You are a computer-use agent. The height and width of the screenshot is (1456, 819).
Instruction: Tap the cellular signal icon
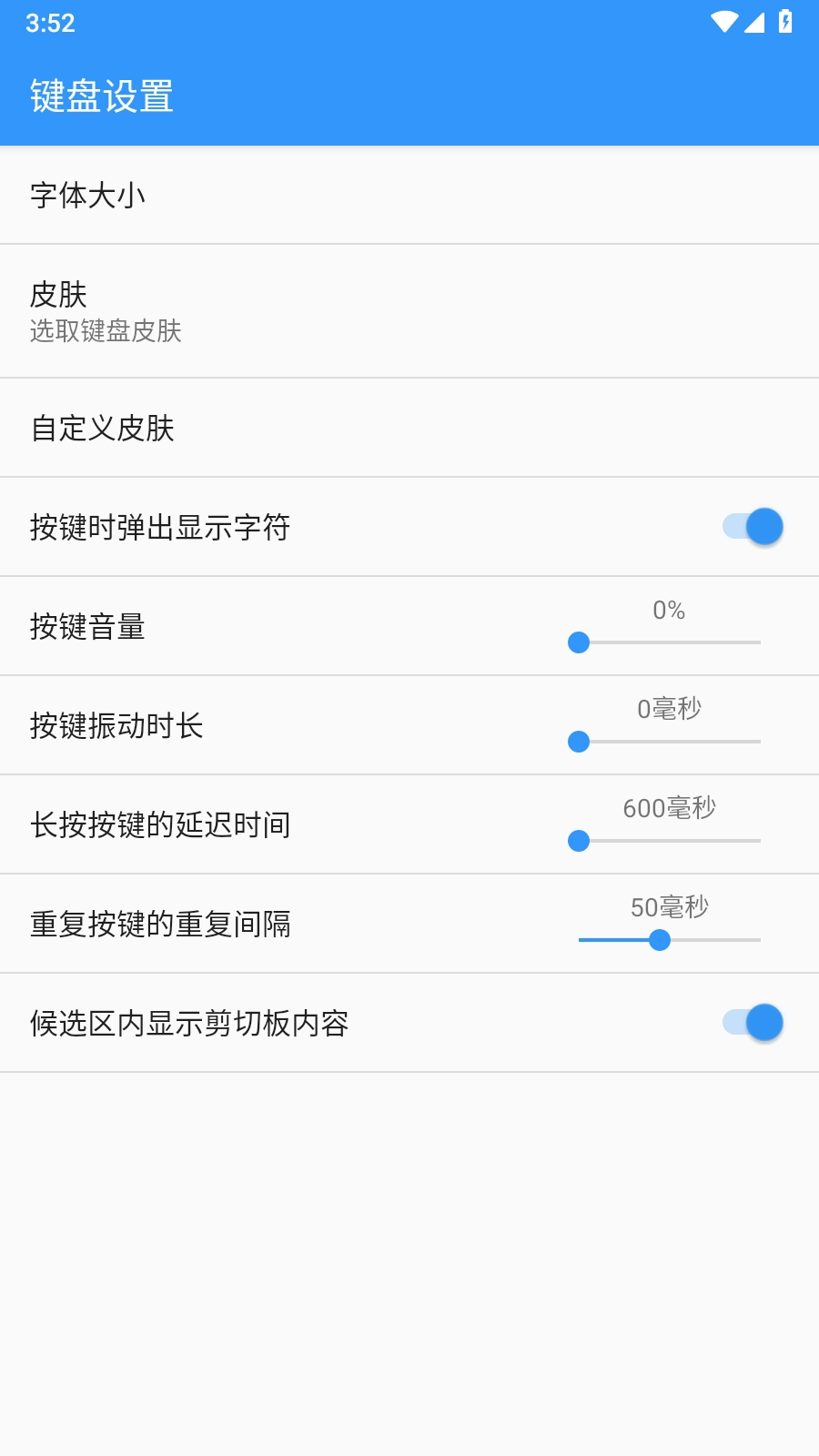click(756, 24)
